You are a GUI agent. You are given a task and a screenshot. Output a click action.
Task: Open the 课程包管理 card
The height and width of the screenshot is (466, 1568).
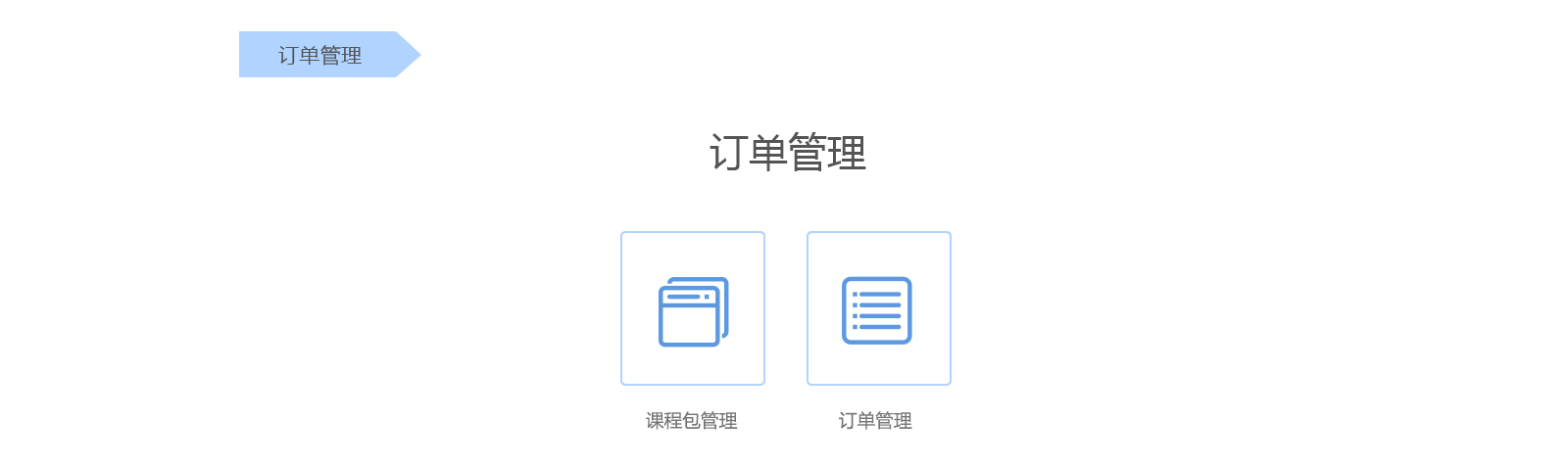[693, 308]
